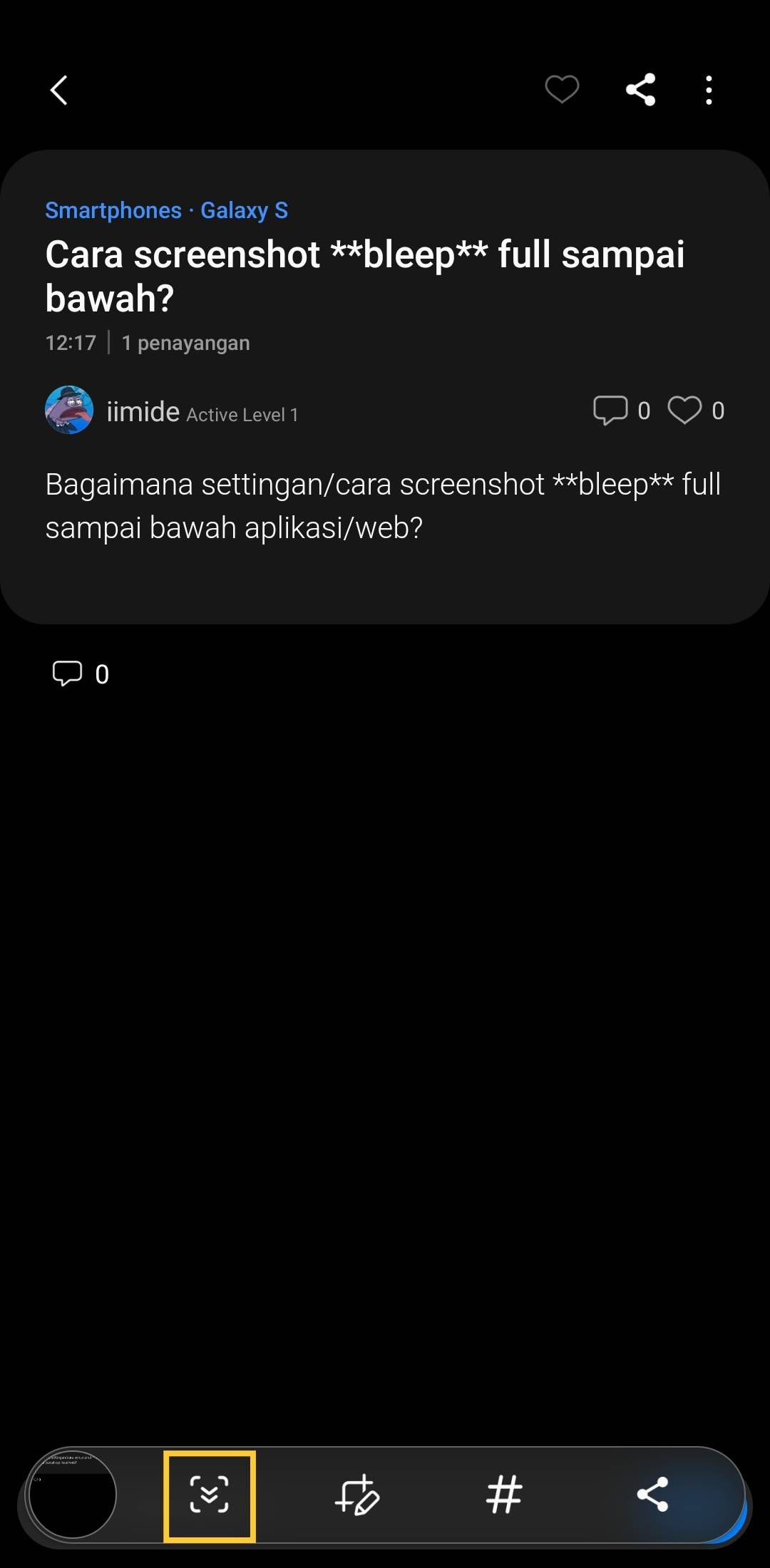Select the scroll capture icon in capture toolbar

210,1497
